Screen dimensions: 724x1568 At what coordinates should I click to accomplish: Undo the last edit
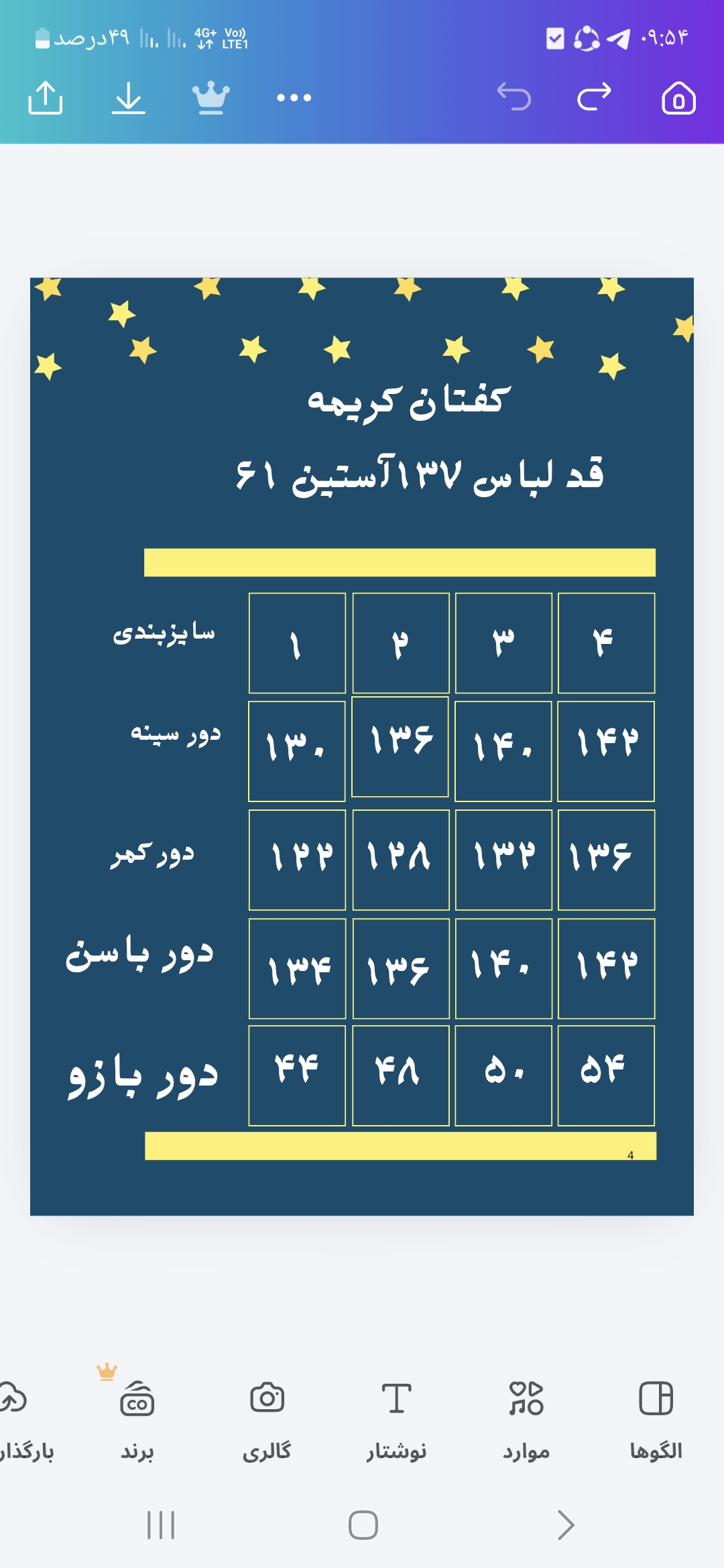(514, 97)
